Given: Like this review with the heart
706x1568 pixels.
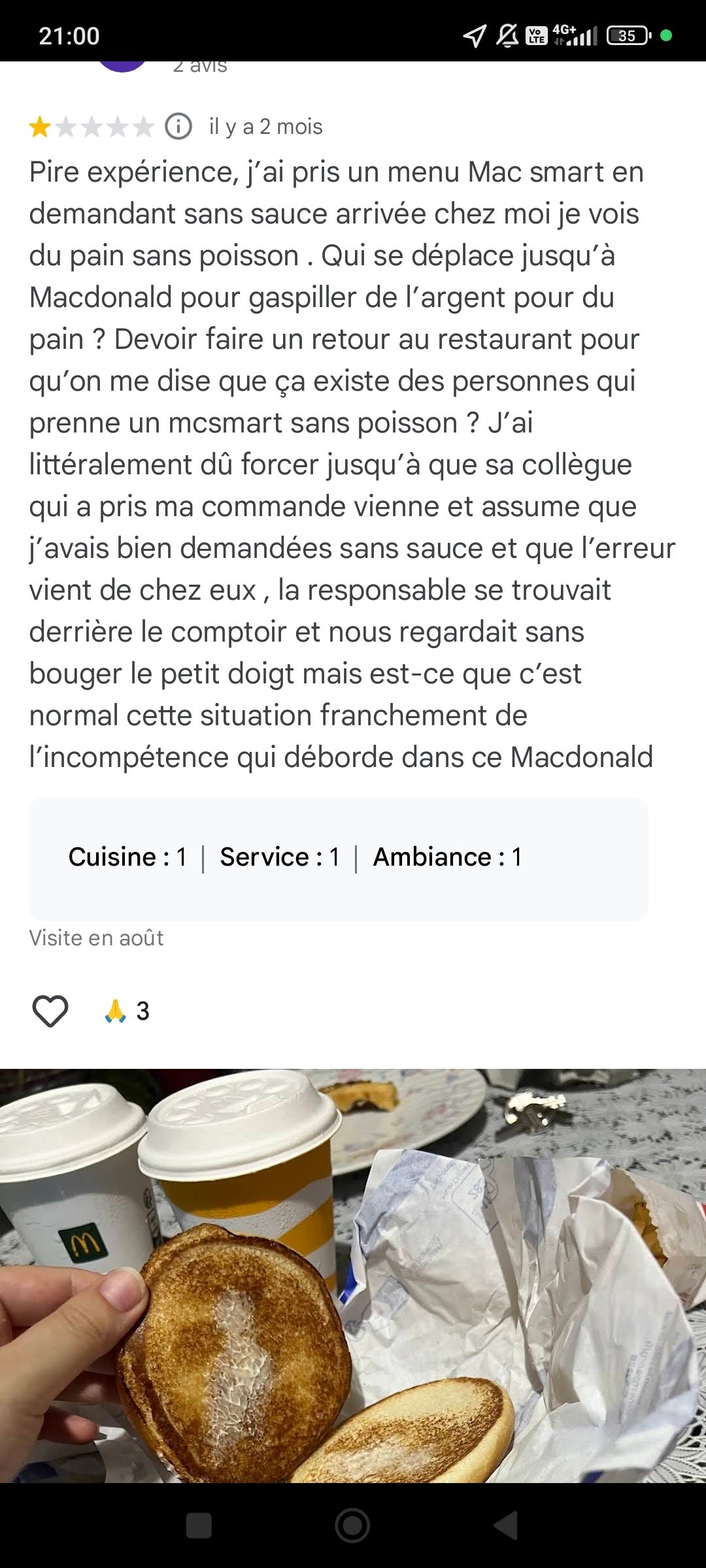Looking at the screenshot, I should 50,1011.
